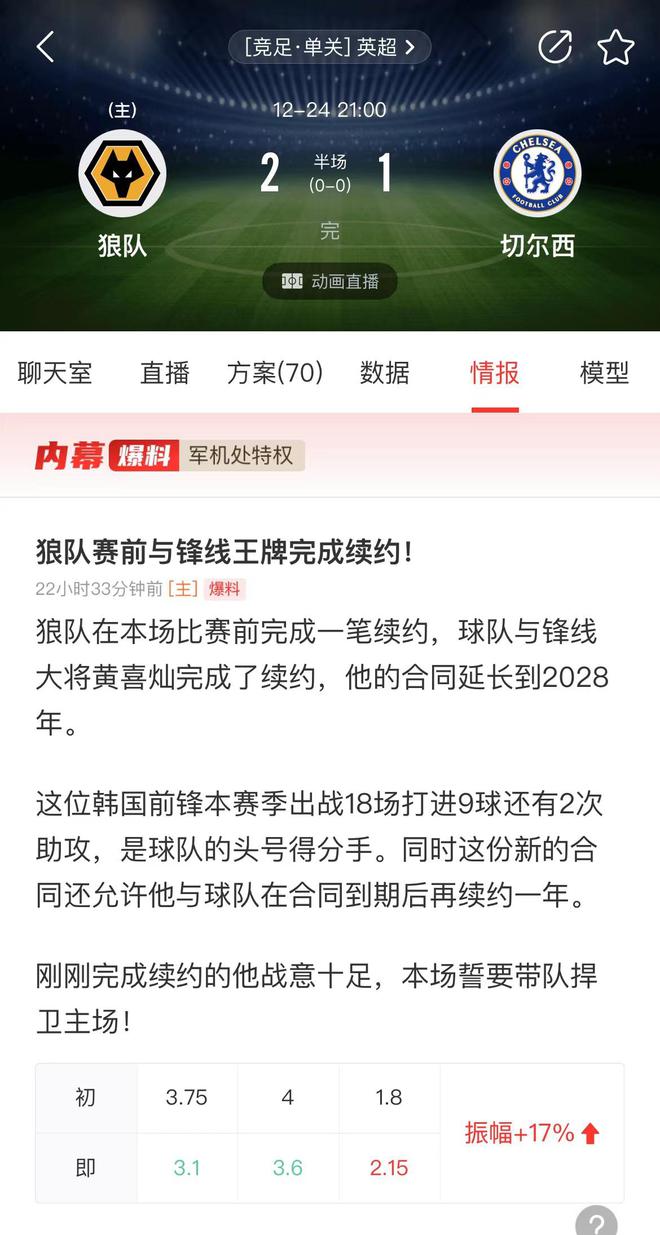660x1235 pixels.
Task: Switch to the 数据 tab
Action: (x=385, y=373)
